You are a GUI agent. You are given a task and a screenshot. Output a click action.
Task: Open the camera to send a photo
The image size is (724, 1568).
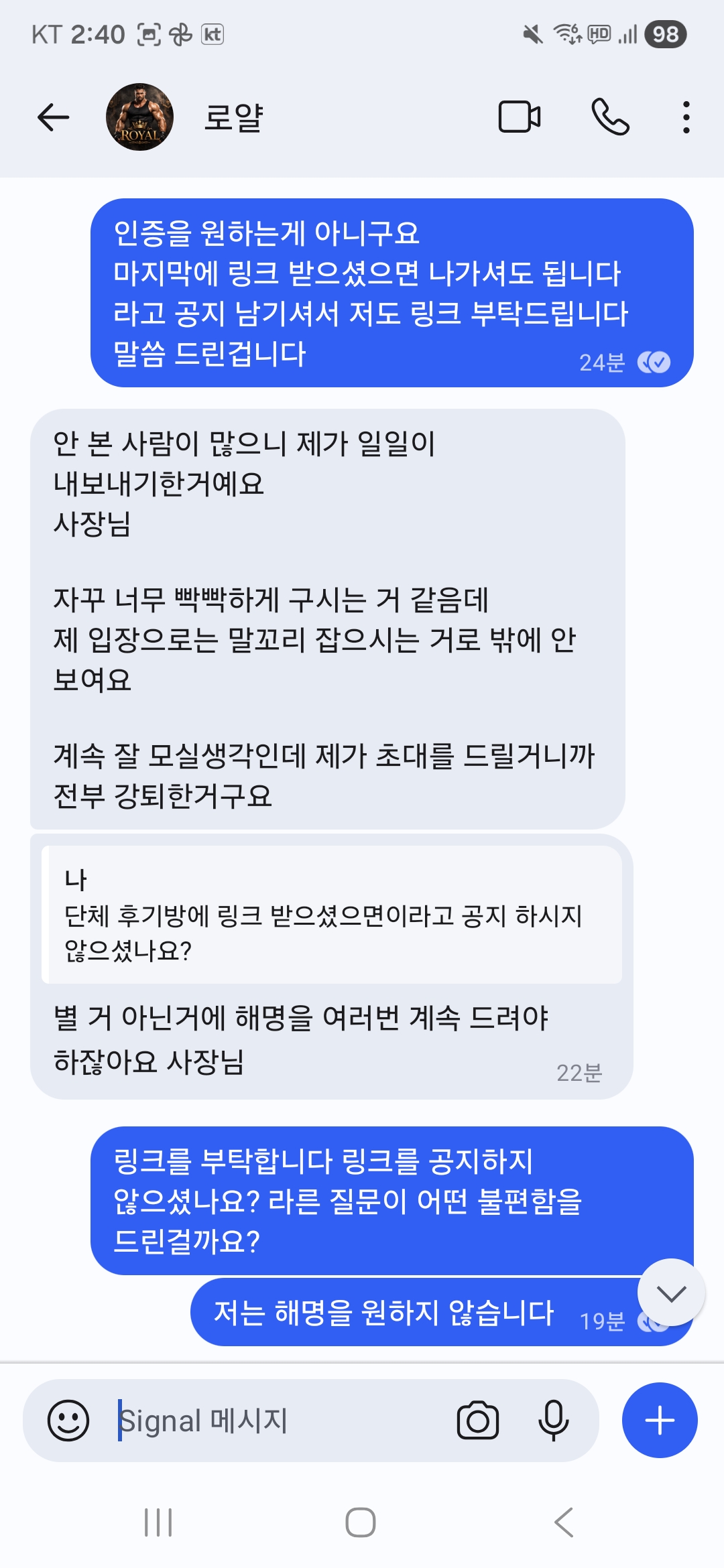tap(477, 1421)
